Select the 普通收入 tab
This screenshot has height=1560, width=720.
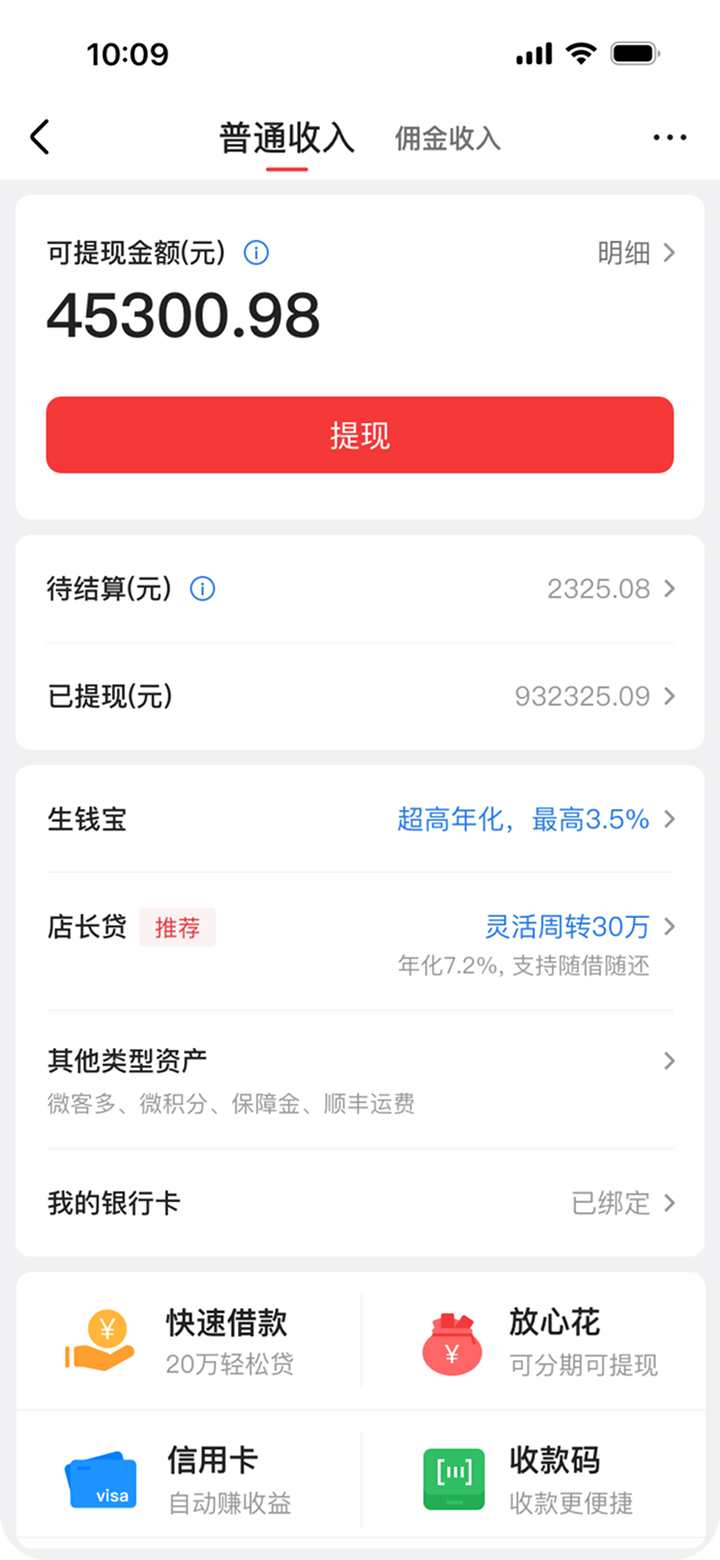point(287,139)
